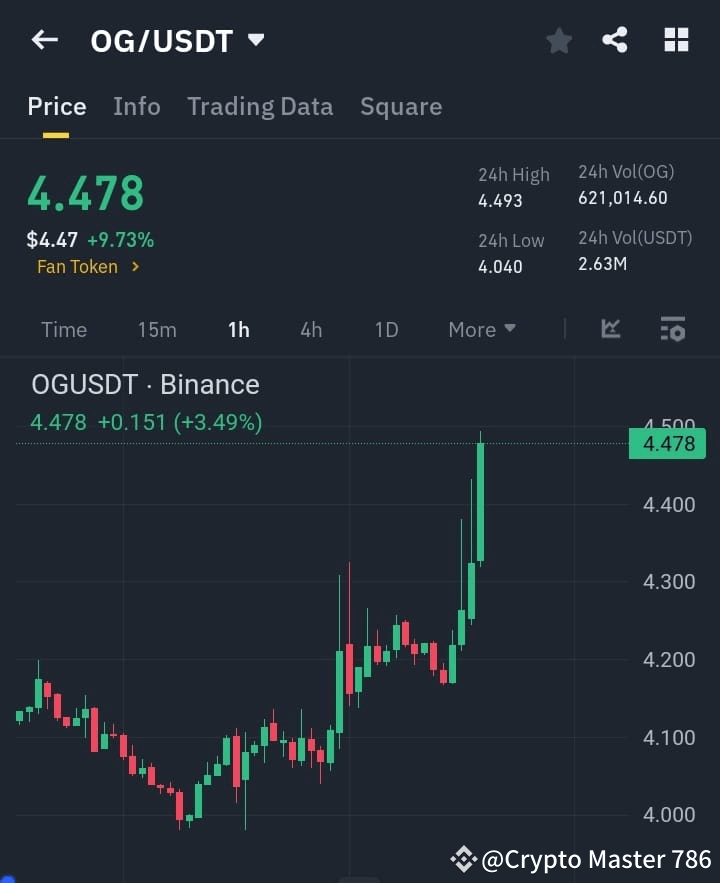Screen dimensions: 720x883
Task: Open the chart display settings icon
Action: (x=672, y=329)
